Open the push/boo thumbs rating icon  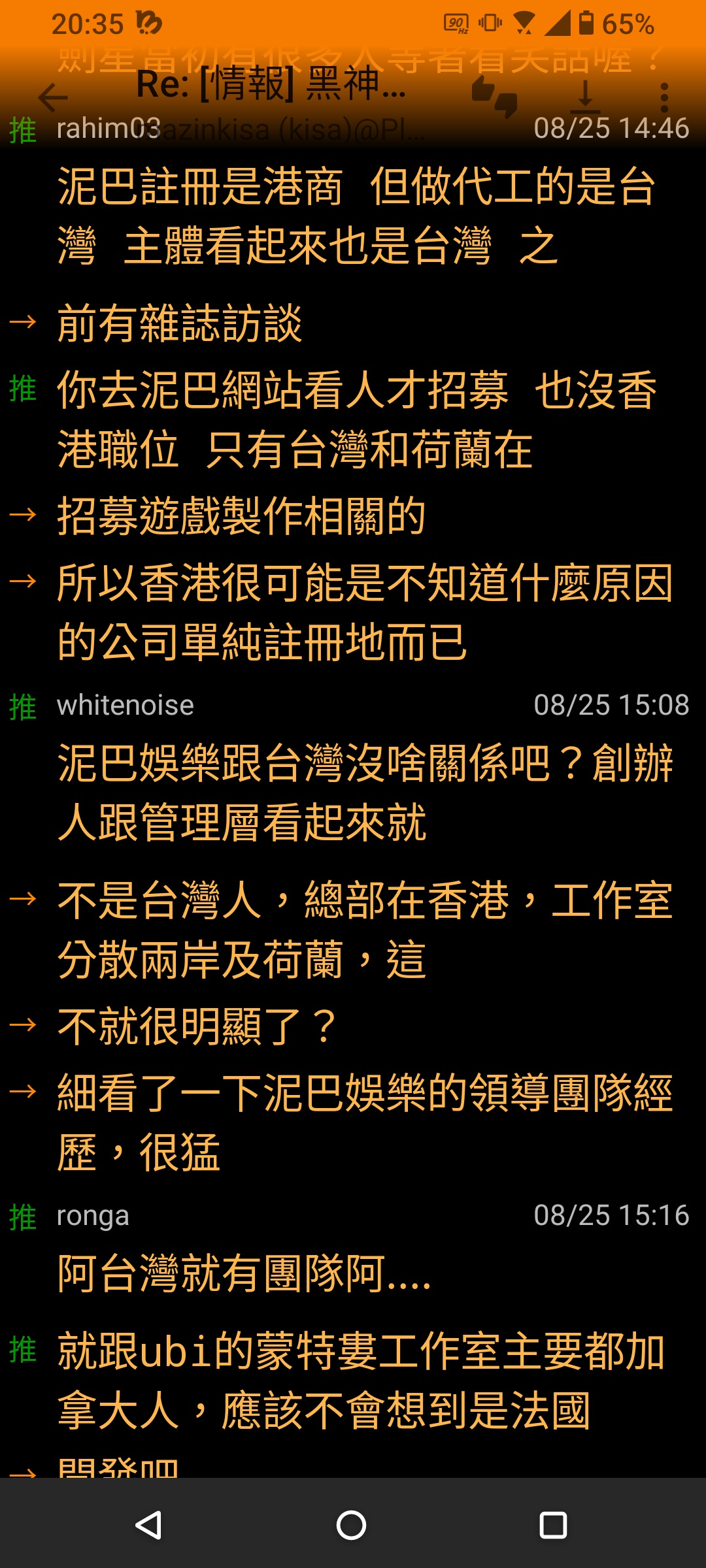coord(495,97)
